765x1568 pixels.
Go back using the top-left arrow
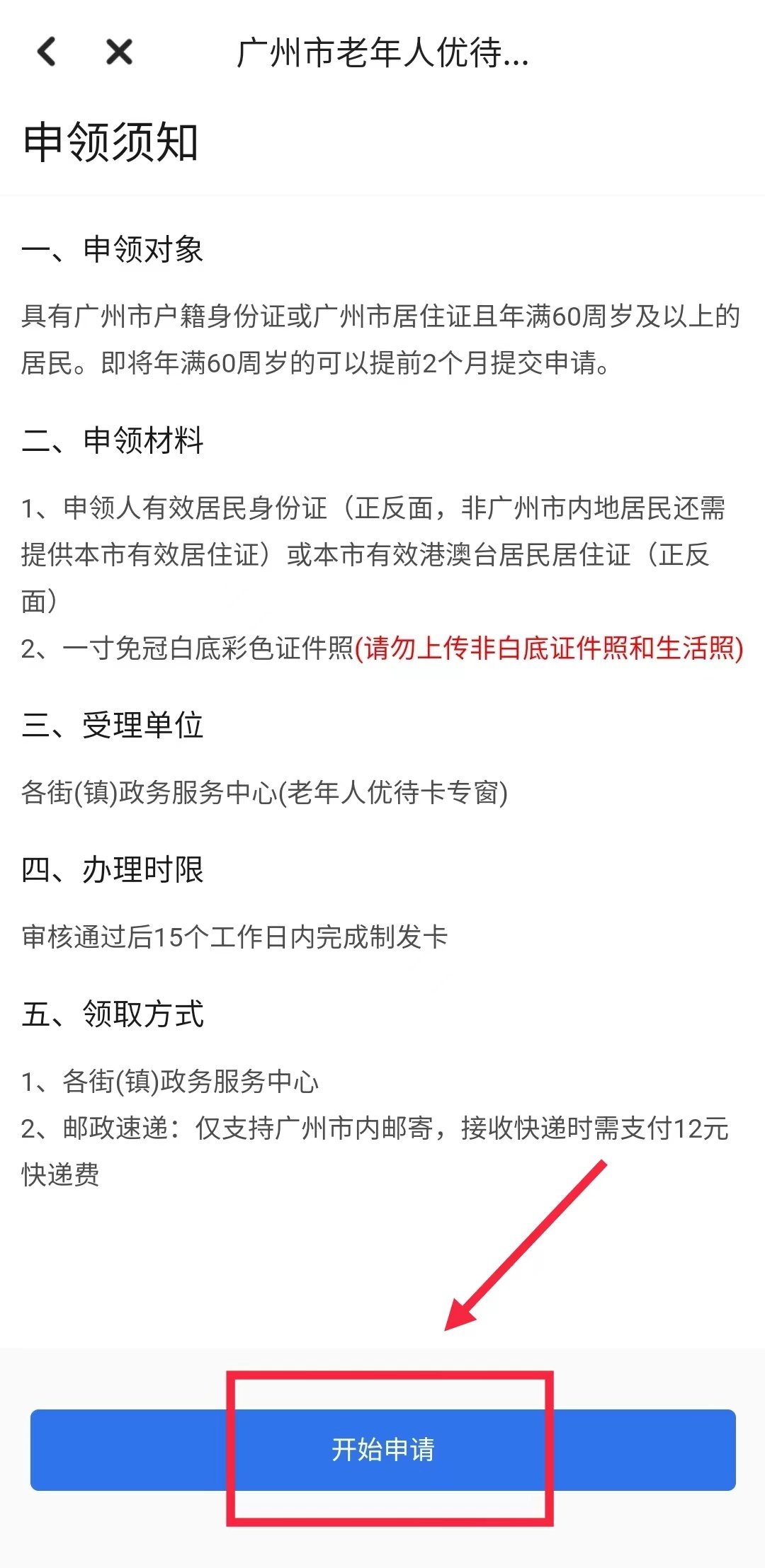(x=47, y=52)
